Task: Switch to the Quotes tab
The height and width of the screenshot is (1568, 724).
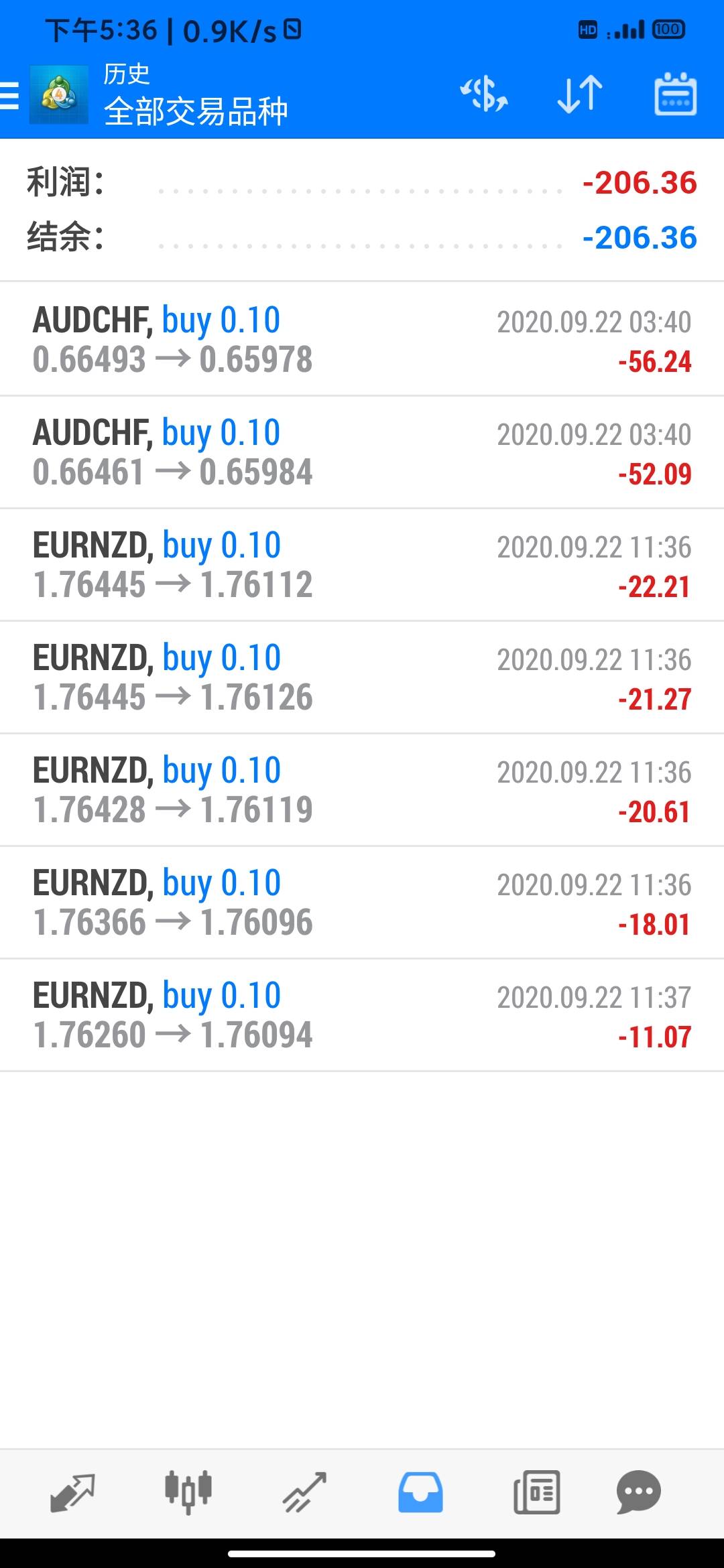Action: pos(72,1493)
